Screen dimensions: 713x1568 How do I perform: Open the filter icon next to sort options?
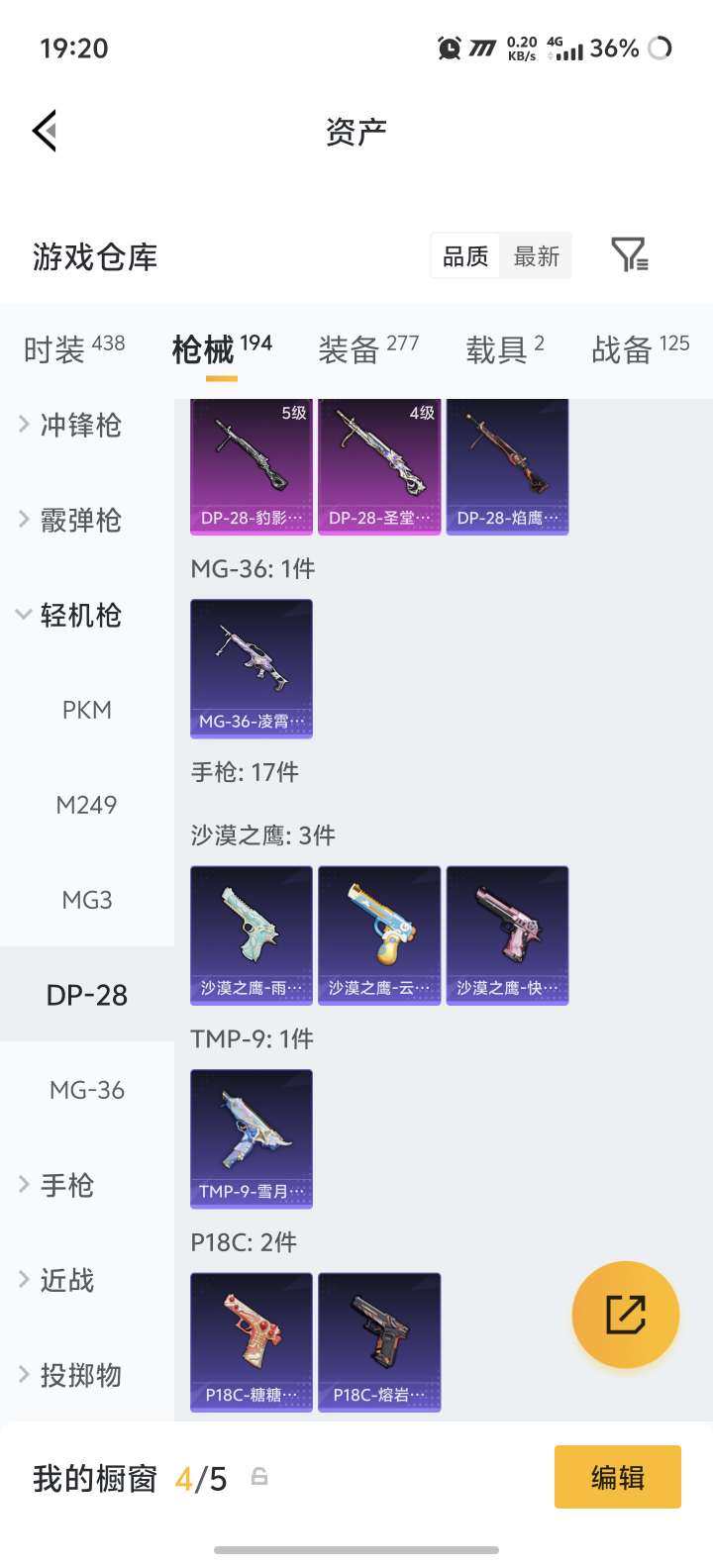click(x=634, y=255)
